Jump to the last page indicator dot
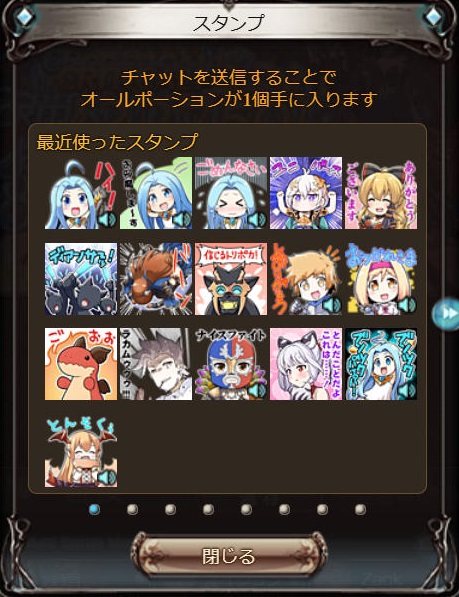459x597 pixels. pyautogui.click(x=360, y=509)
